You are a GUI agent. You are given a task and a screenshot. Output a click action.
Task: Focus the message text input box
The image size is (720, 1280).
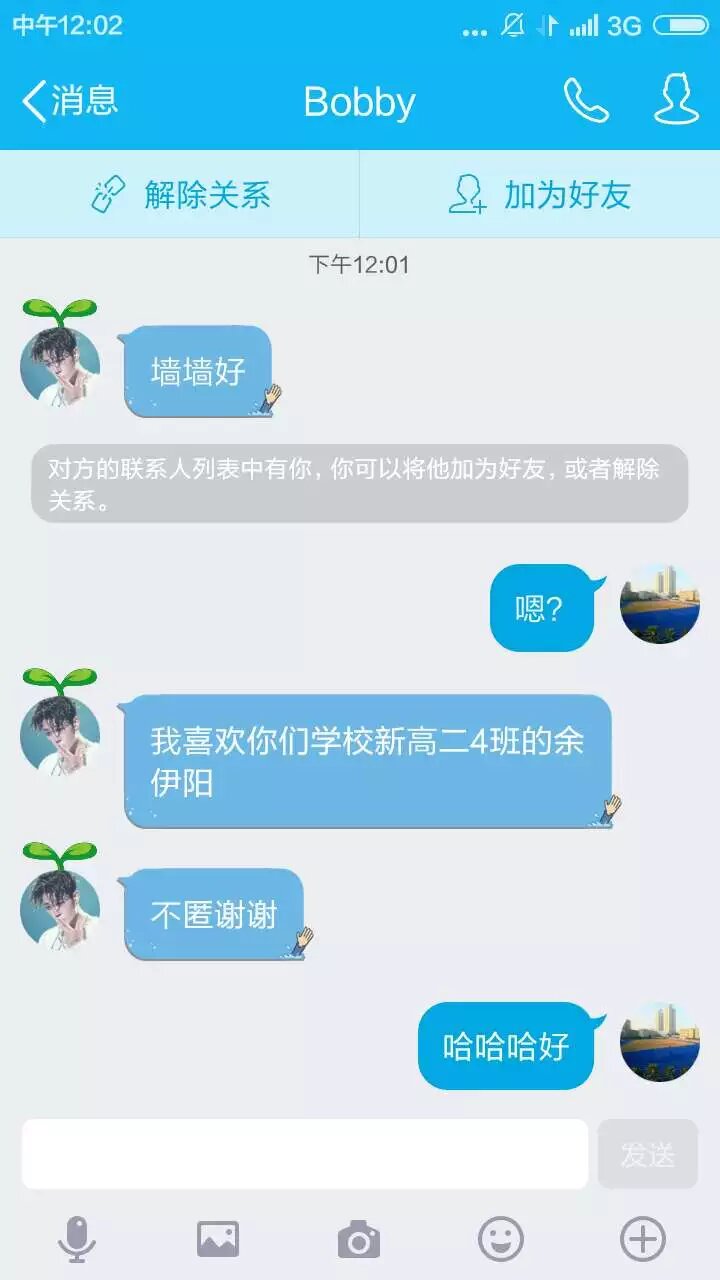tap(305, 1154)
